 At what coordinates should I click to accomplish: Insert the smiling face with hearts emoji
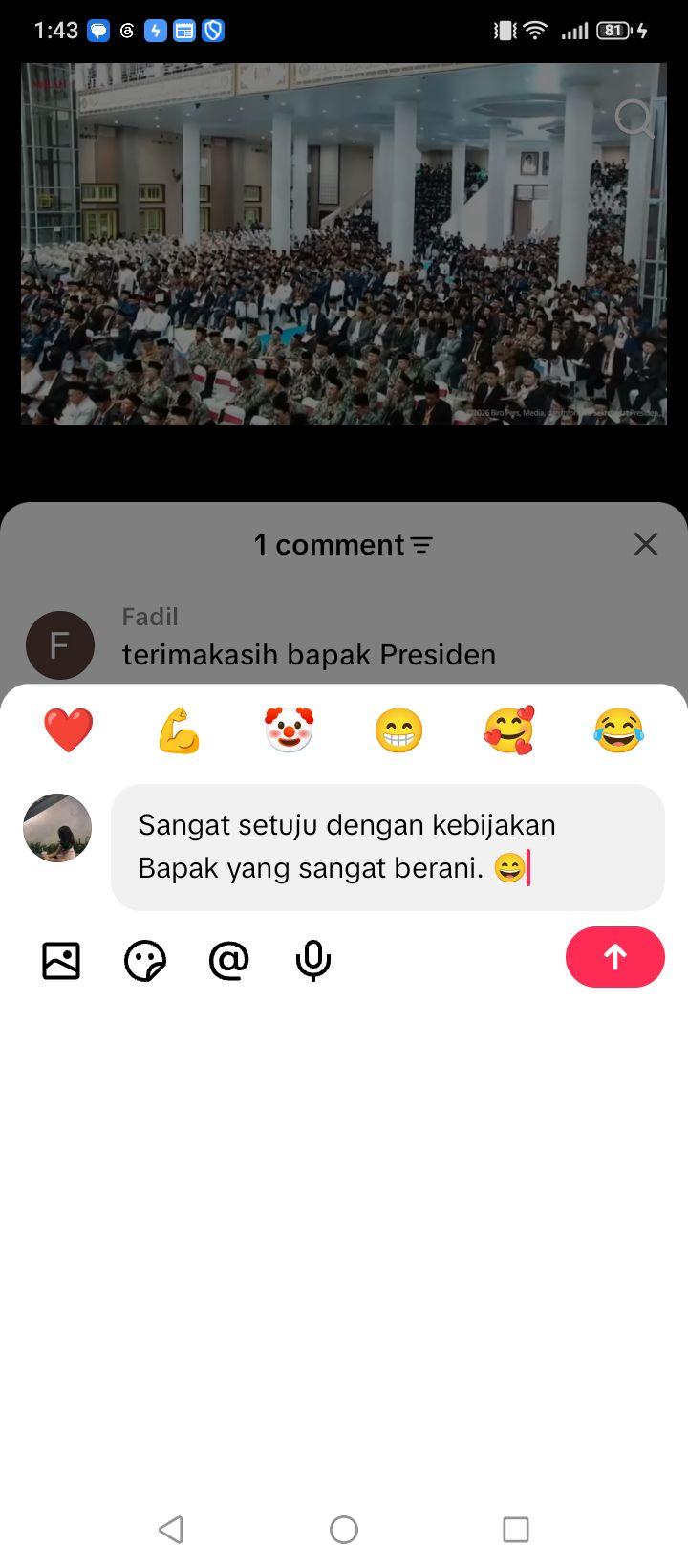tap(508, 730)
